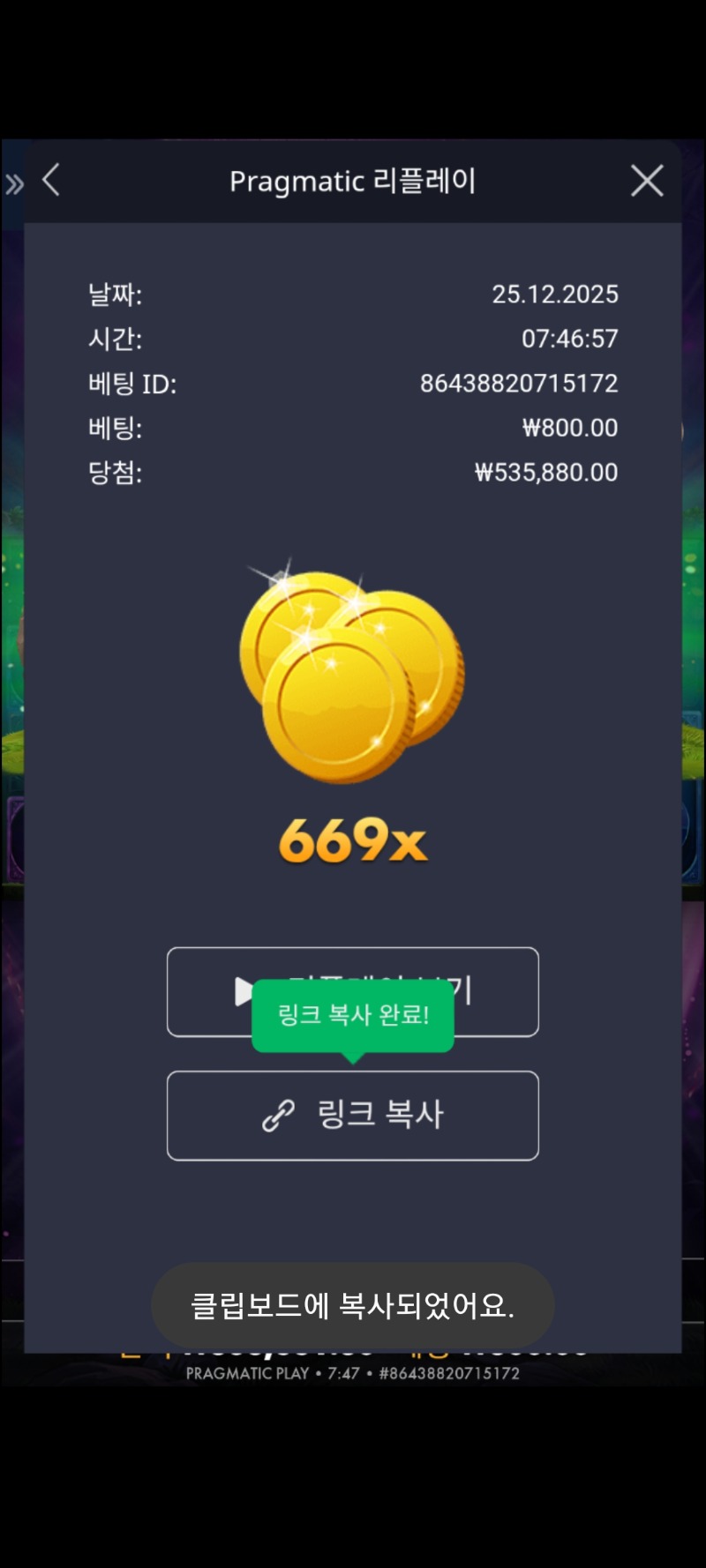
Task: Go back using the top-left arrow
Action: [x=51, y=181]
